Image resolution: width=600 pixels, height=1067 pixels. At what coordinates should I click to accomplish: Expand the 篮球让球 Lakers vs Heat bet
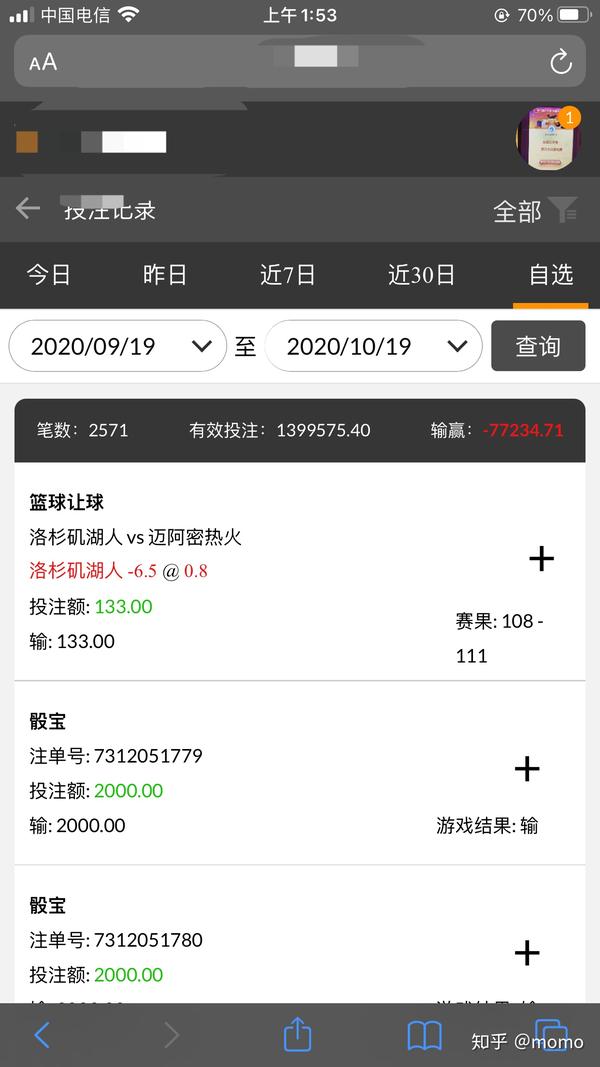pos(541,558)
